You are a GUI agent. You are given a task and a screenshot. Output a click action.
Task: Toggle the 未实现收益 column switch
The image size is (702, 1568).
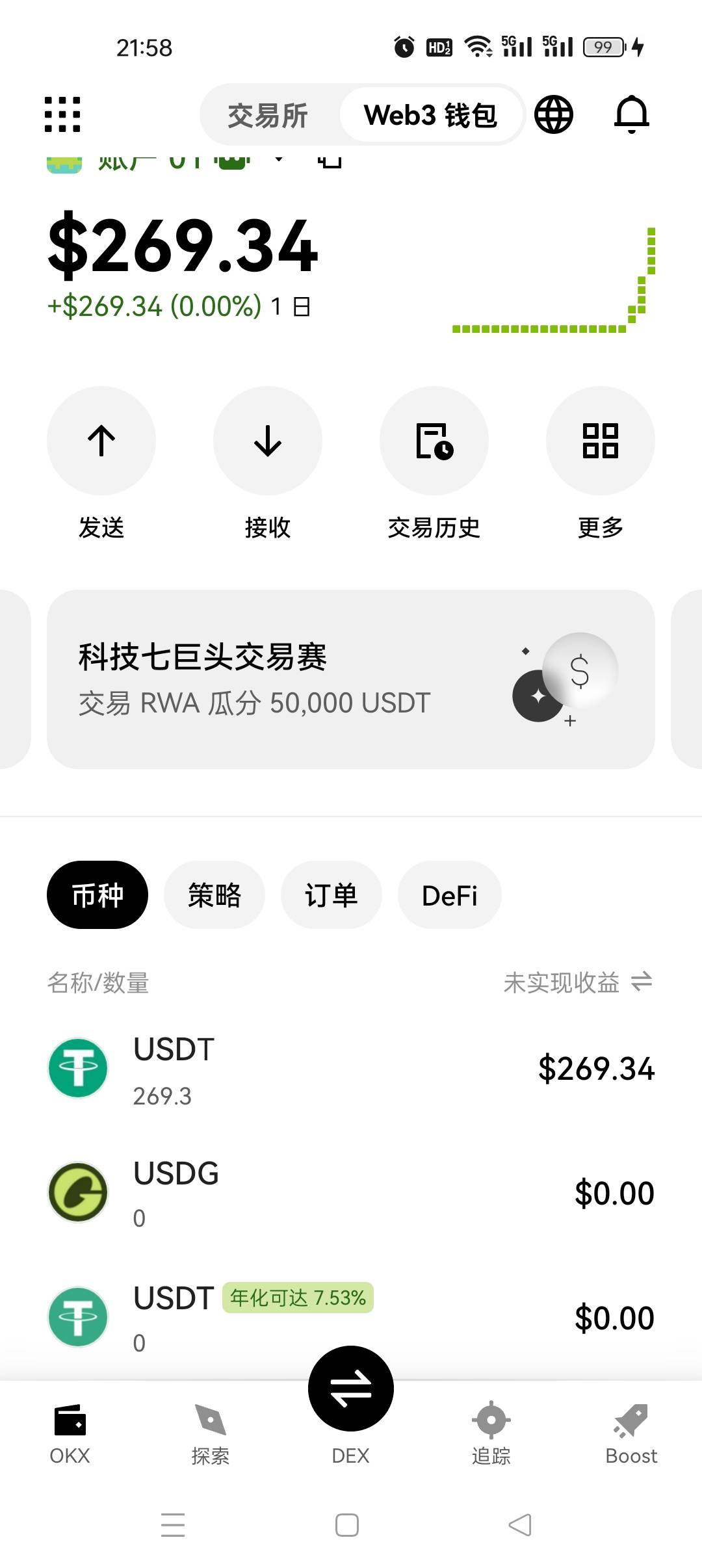click(642, 982)
